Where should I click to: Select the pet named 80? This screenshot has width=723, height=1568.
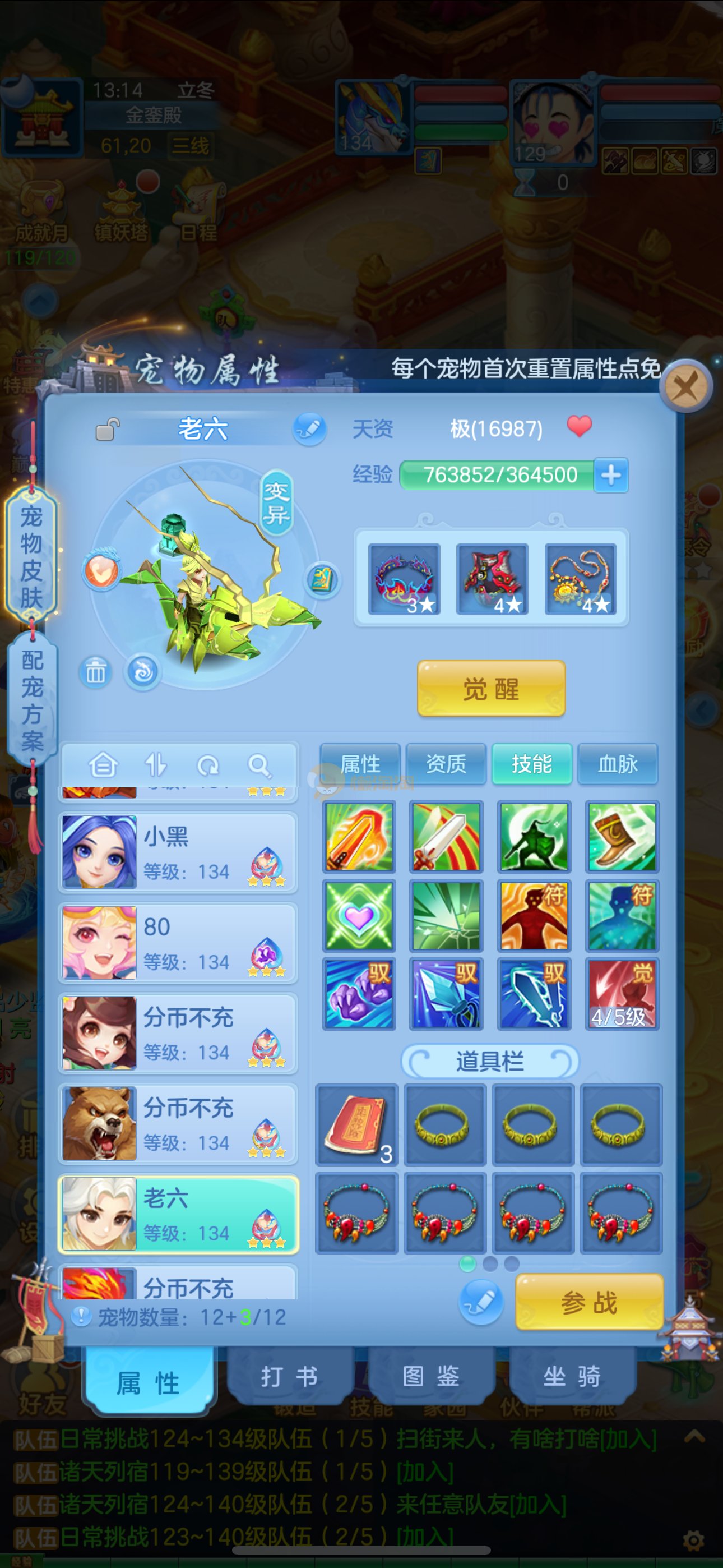[x=178, y=943]
